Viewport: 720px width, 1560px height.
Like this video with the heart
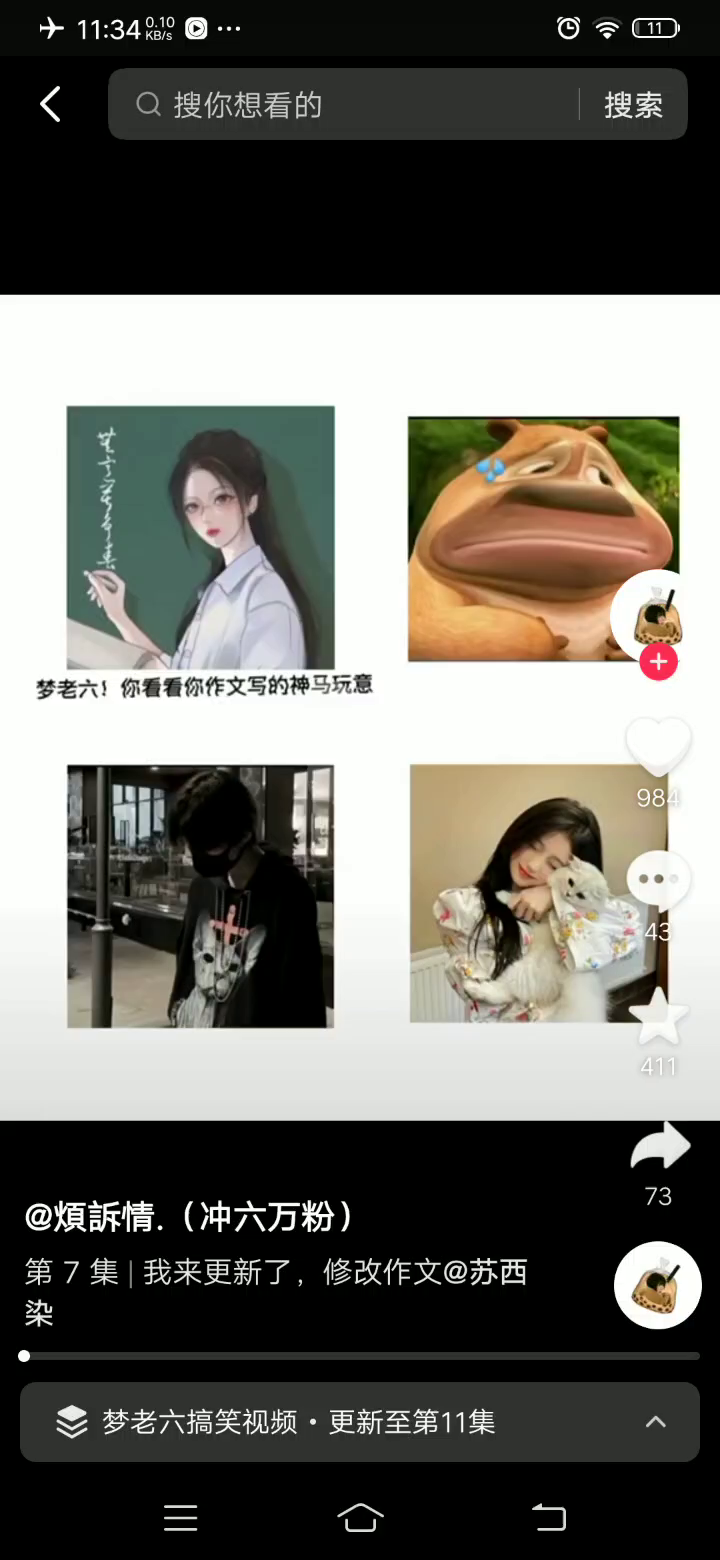[658, 746]
